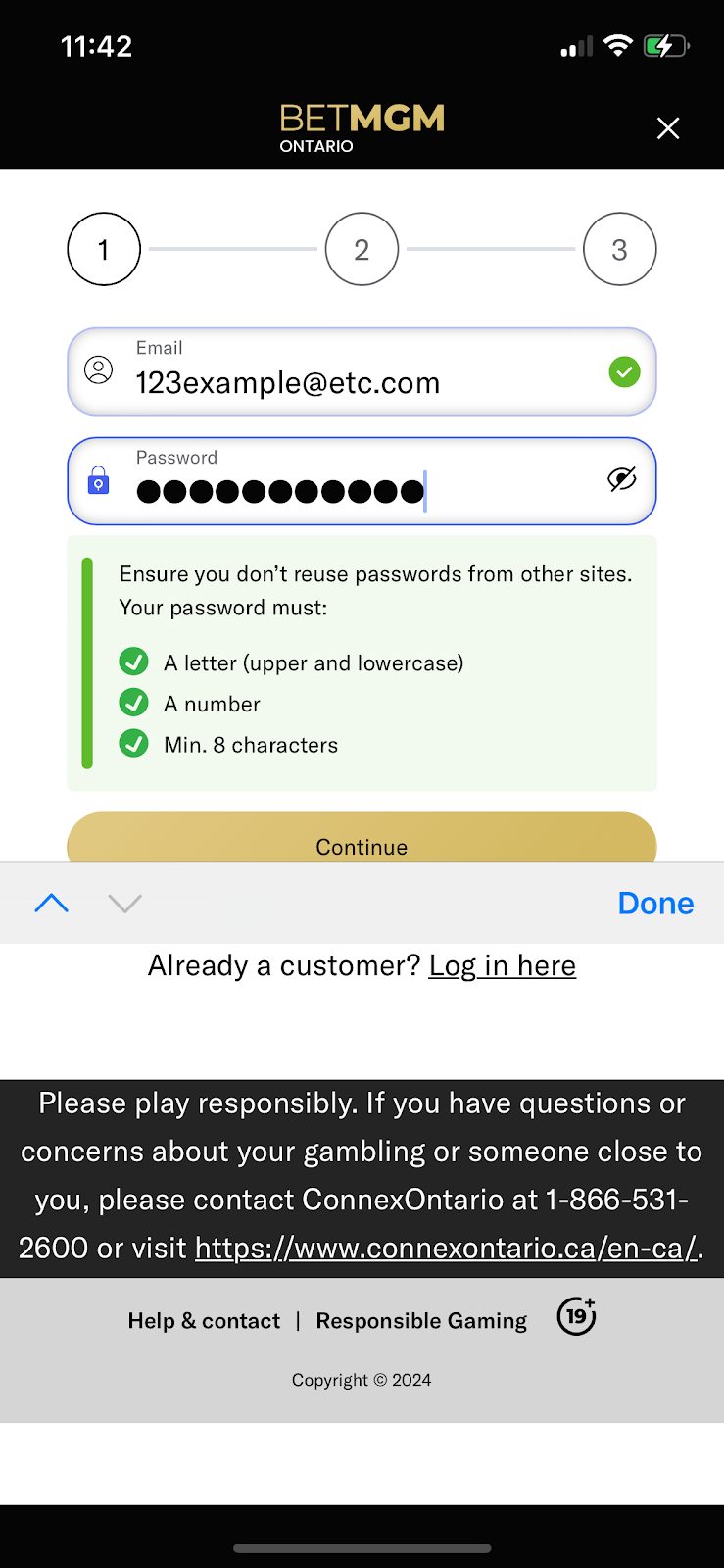The width and height of the screenshot is (724, 1568).
Task: Tap the checkmark beside 'A number' requirement
Action: click(134, 702)
